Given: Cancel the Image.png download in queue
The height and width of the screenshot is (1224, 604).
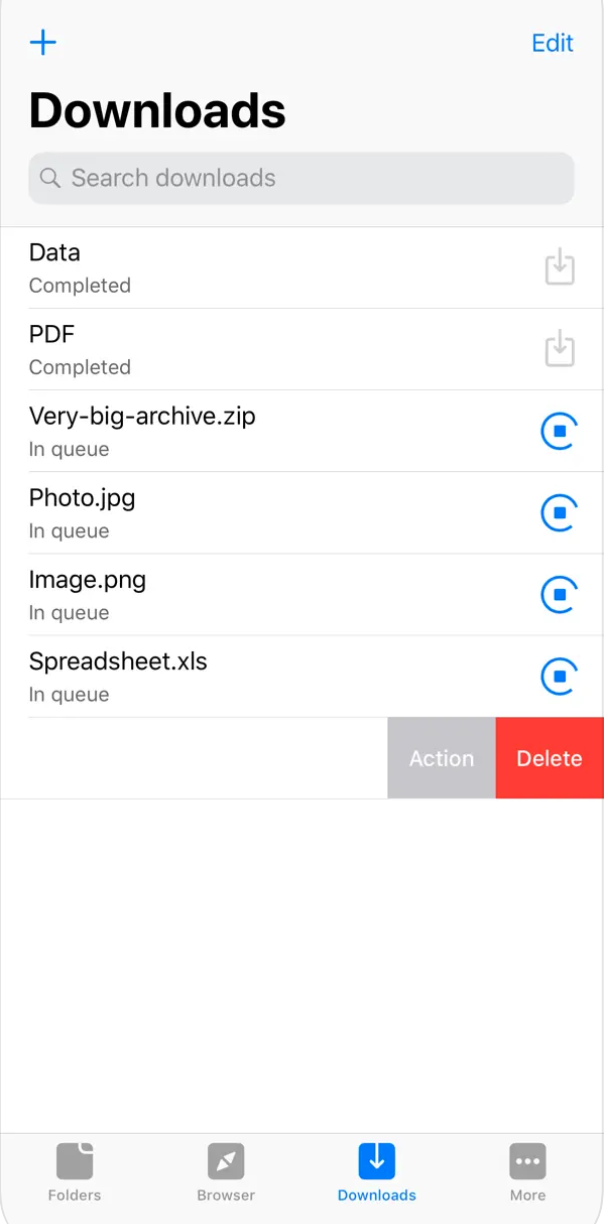Looking at the screenshot, I should [x=559, y=595].
